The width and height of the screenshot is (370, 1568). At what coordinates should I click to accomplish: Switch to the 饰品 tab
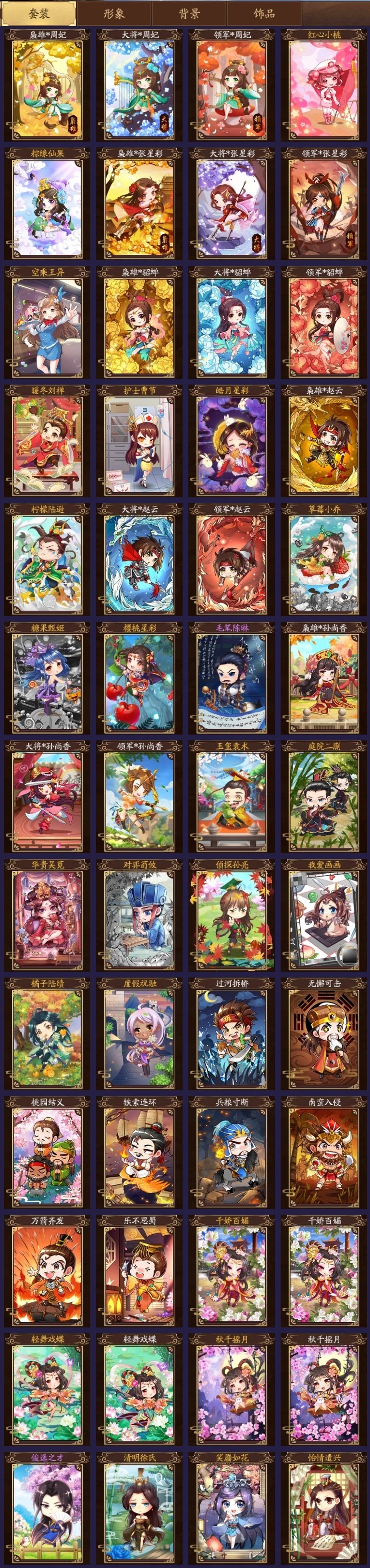click(x=264, y=13)
